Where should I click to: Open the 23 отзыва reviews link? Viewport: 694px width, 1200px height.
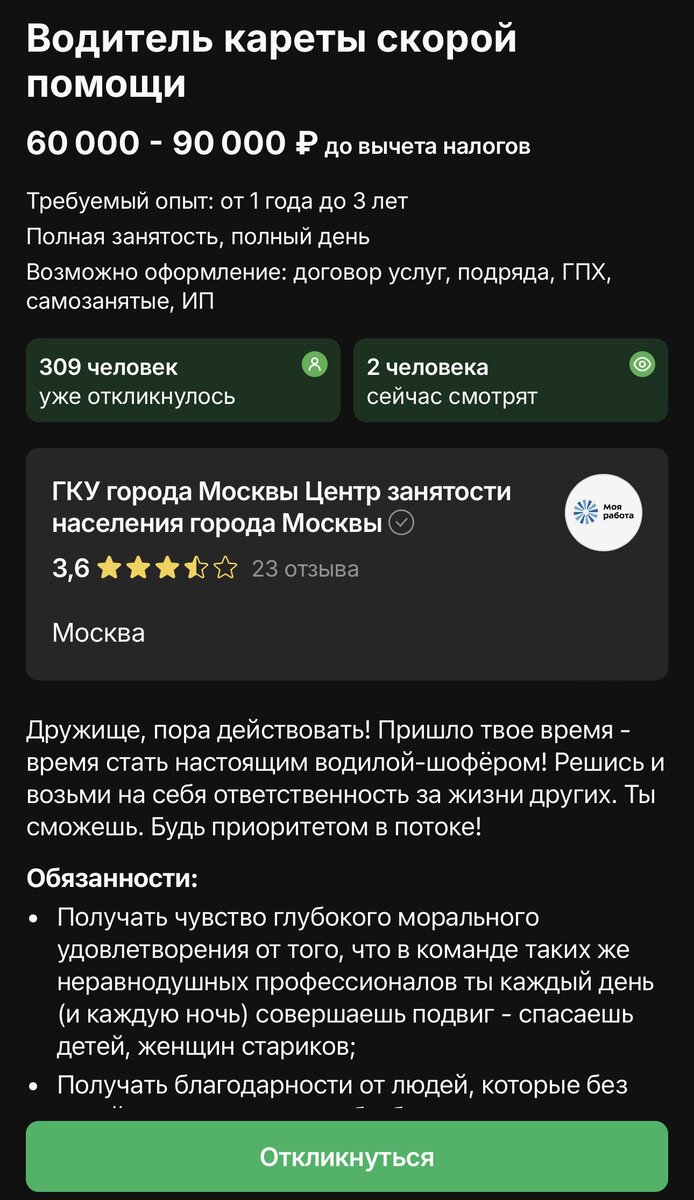pyautogui.click(x=305, y=569)
